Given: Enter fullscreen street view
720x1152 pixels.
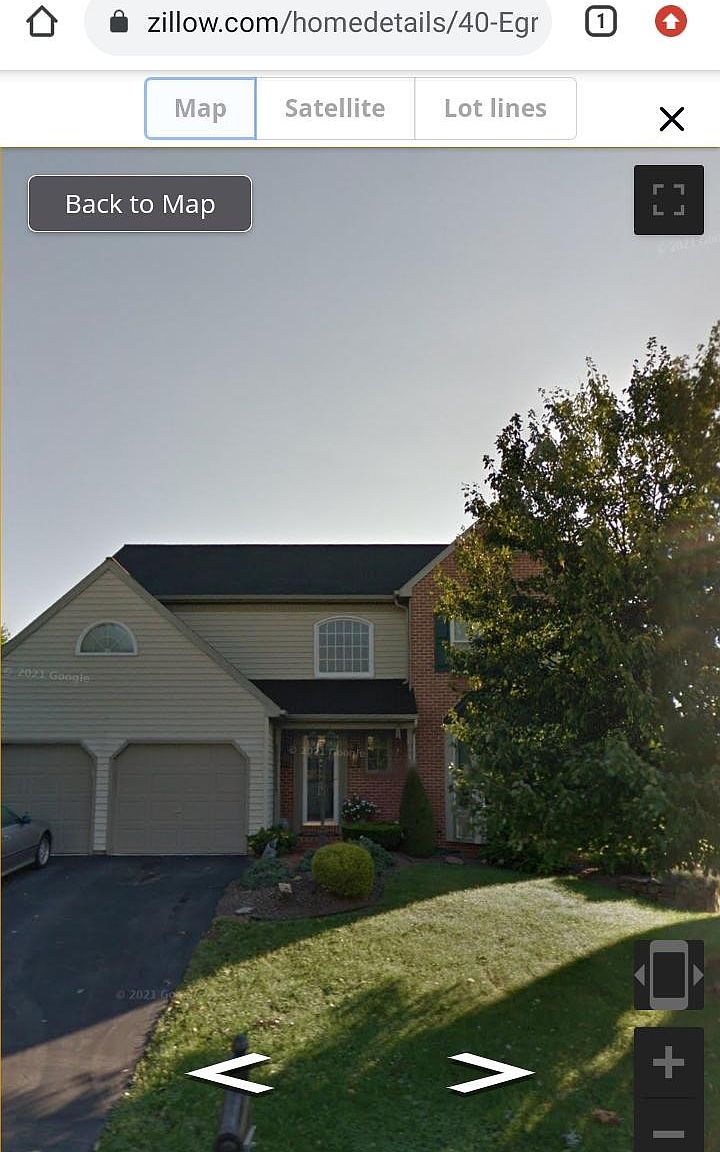Looking at the screenshot, I should tap(668, 200).
